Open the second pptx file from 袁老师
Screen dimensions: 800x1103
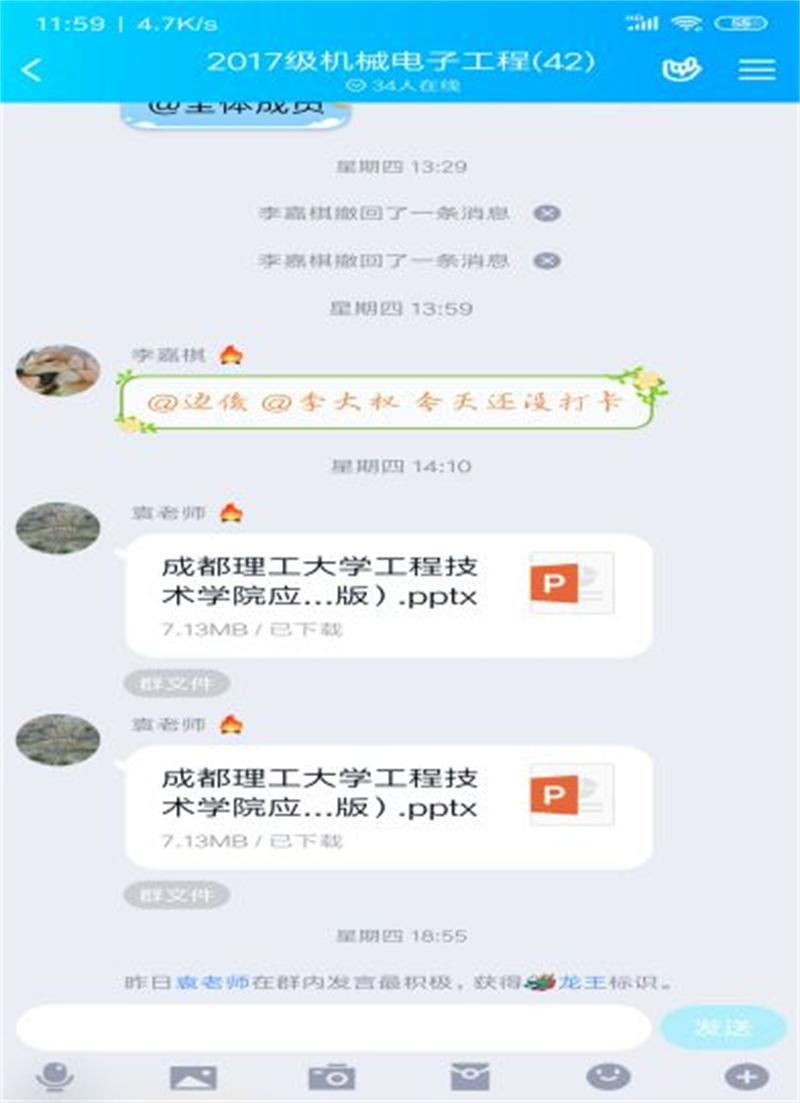[388, 806]
